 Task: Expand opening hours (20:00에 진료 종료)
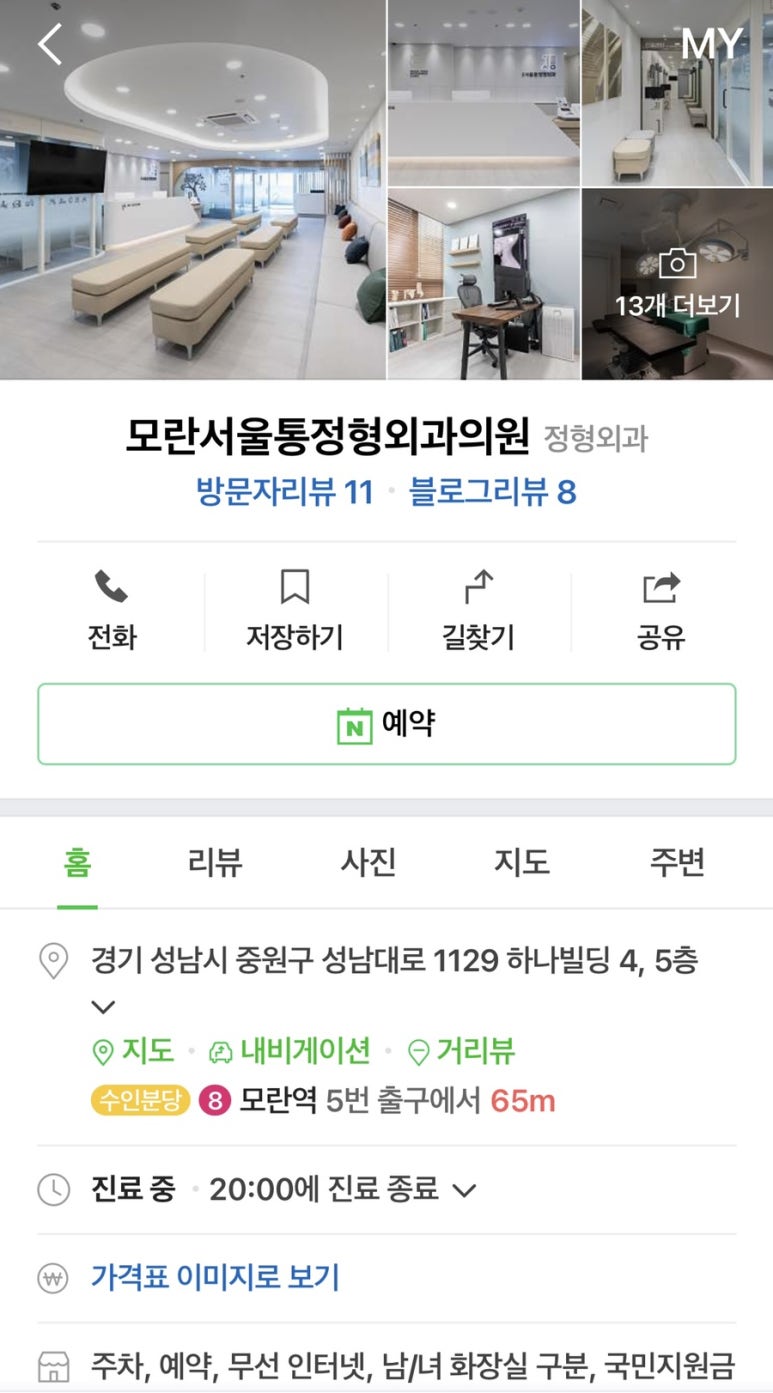tap(463, 1190)
